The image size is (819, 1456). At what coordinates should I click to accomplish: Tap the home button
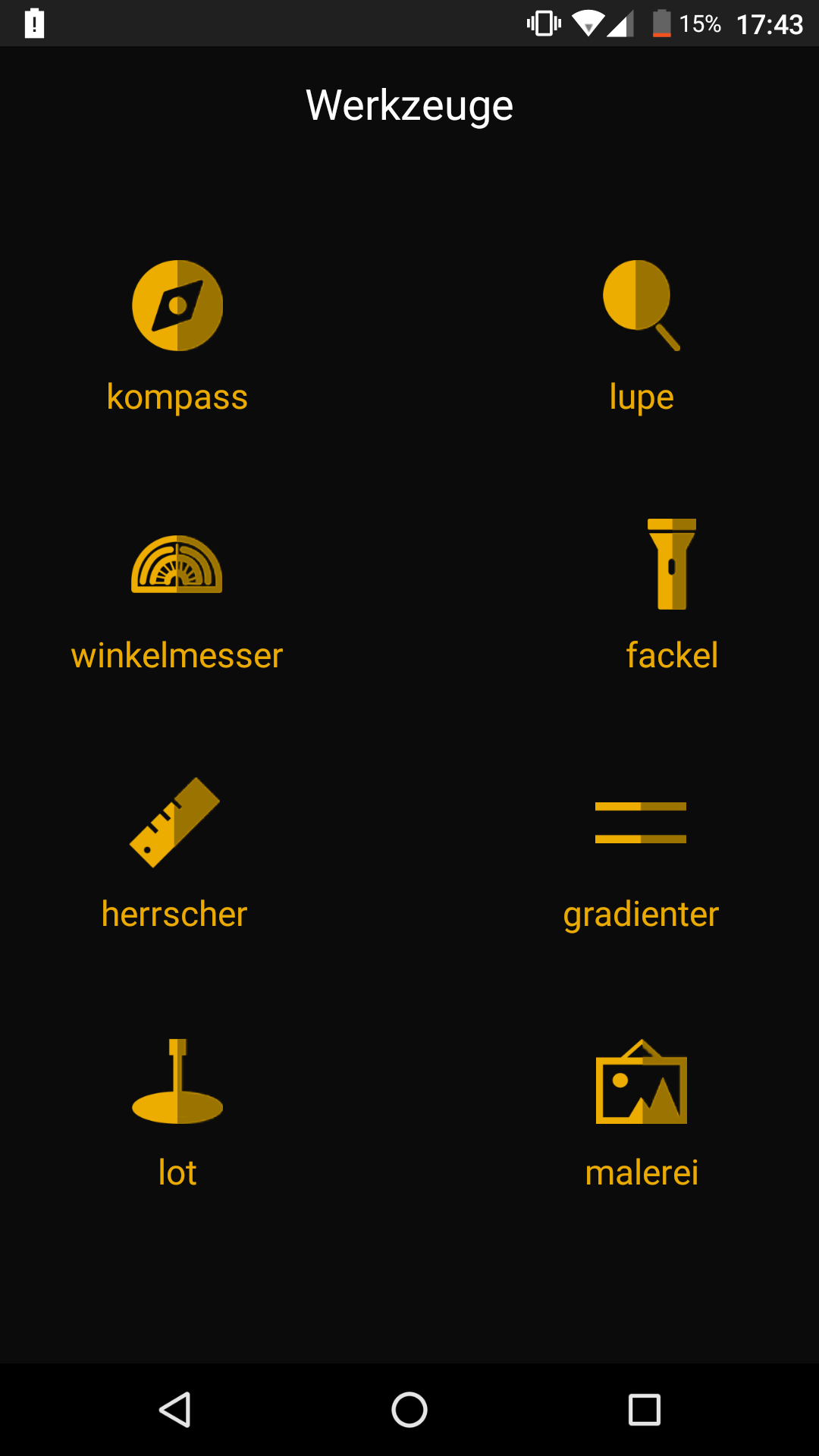pyautogui.click(x=409, y=1410)
